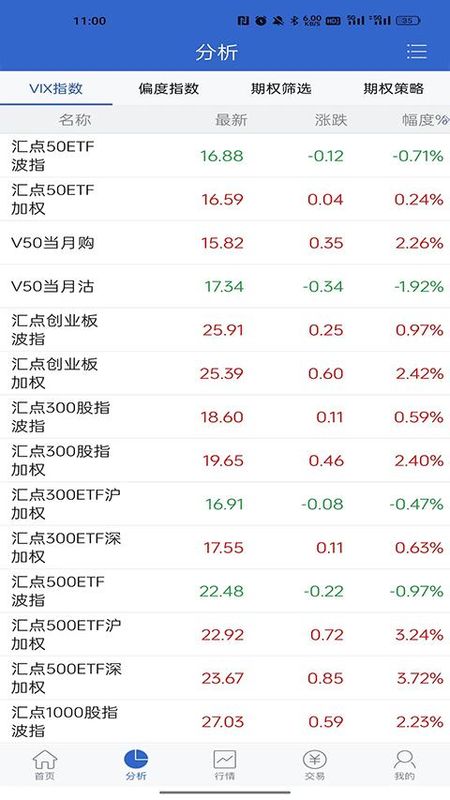The image size is (450, 800).
Task: Go to the 我的 profile tab
Action: pos(404,765)
